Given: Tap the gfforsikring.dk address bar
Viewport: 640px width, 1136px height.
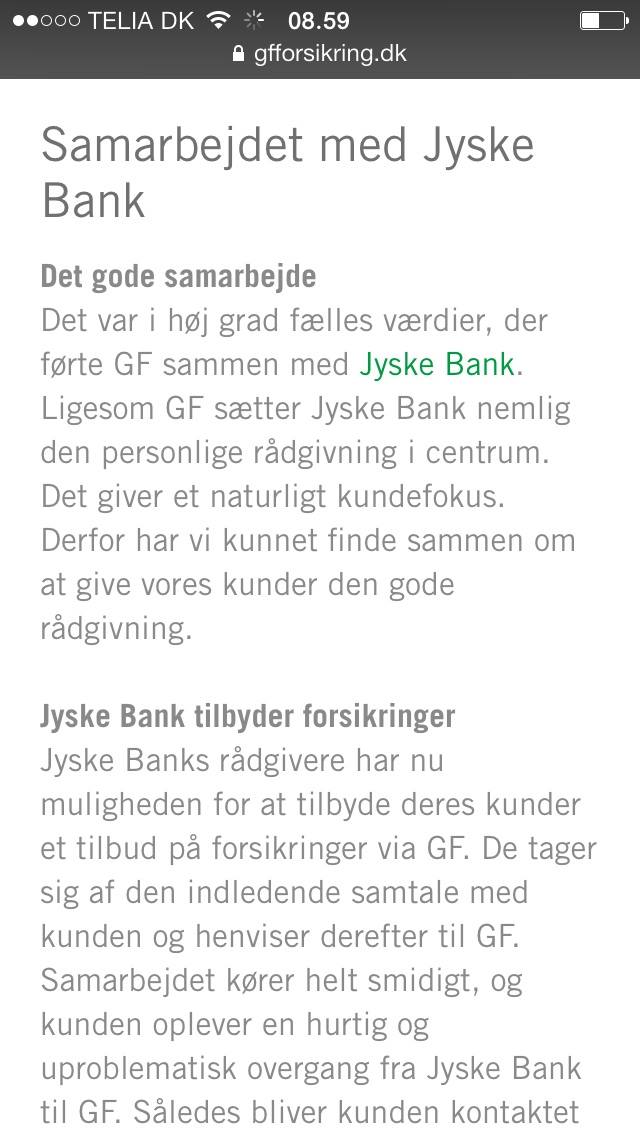Looking at the screenshot, I should coord(320,54).
